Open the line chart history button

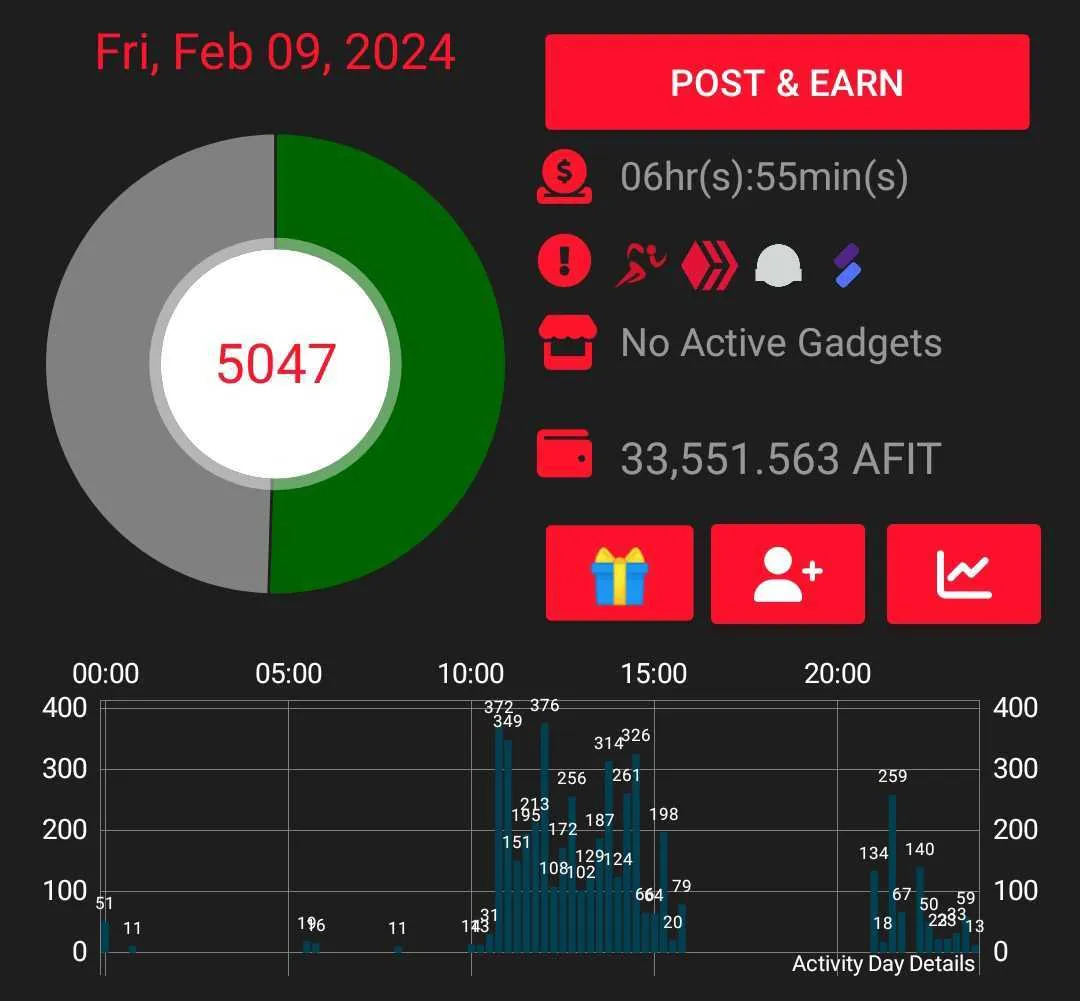963,574
